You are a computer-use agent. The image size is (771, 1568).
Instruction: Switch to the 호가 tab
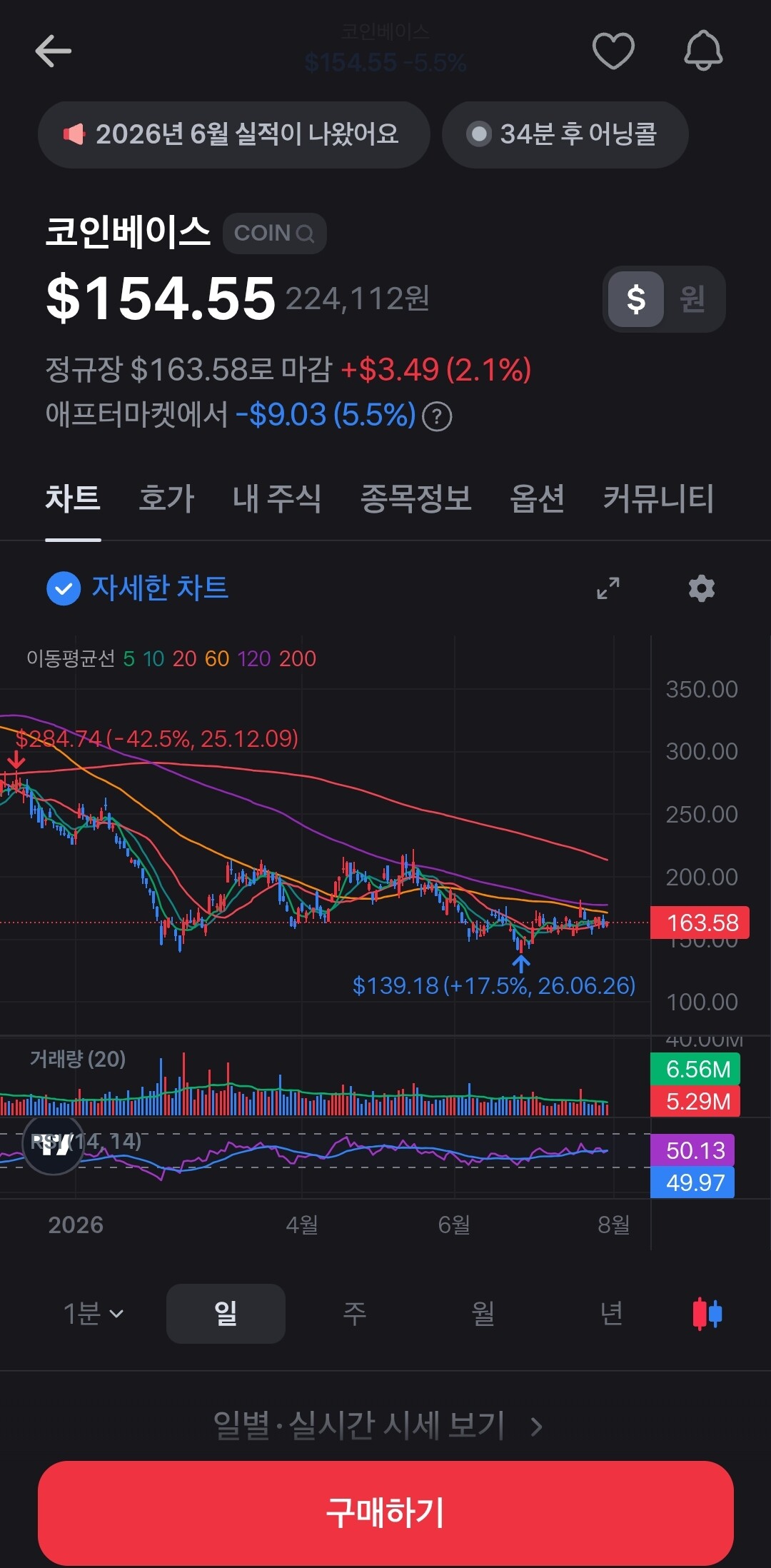point(166,498)
